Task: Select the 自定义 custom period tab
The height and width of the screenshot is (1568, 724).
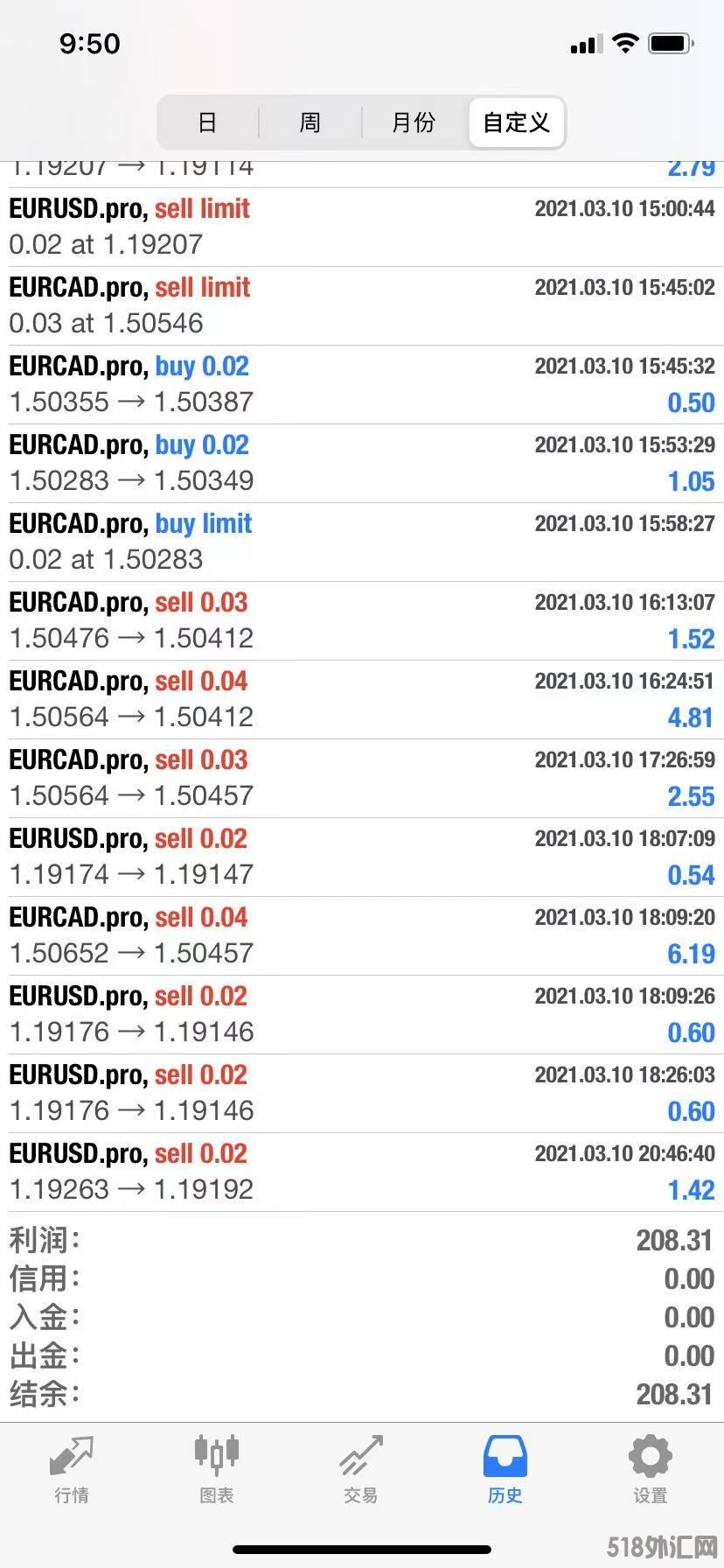Action: click(x=516, y=122)
